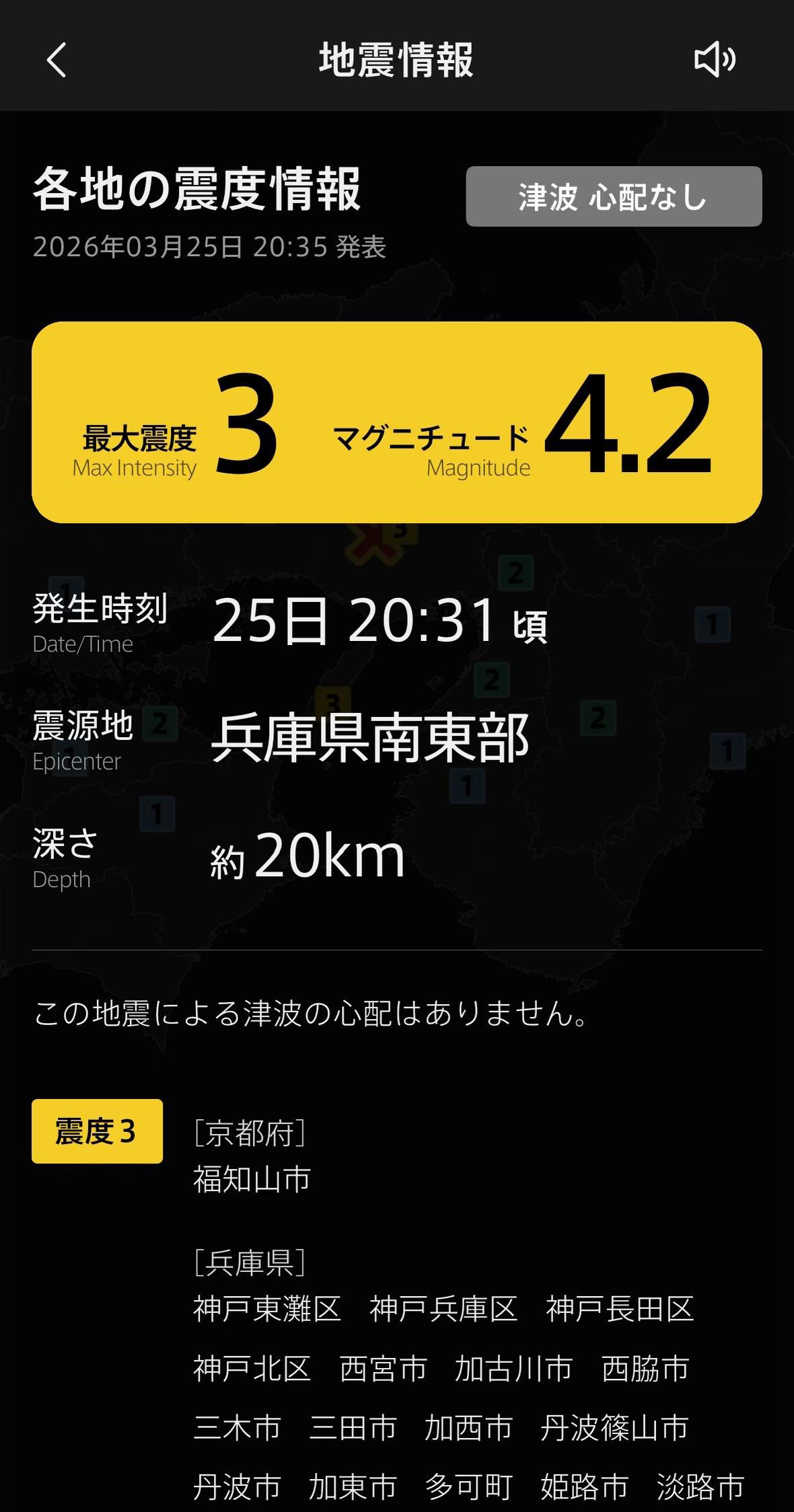Go back from the 地震情報 screen

pyautogui.click(x=57, y=60)
